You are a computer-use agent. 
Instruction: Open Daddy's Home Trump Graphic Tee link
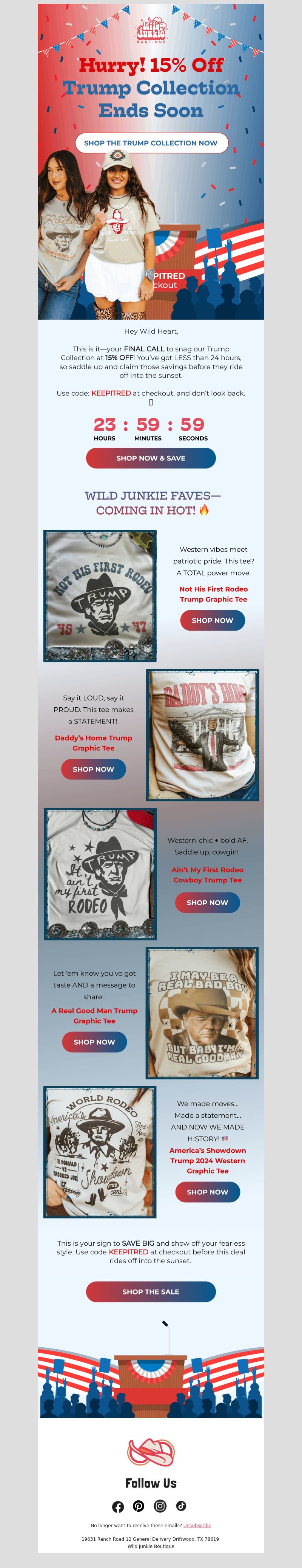93,742
